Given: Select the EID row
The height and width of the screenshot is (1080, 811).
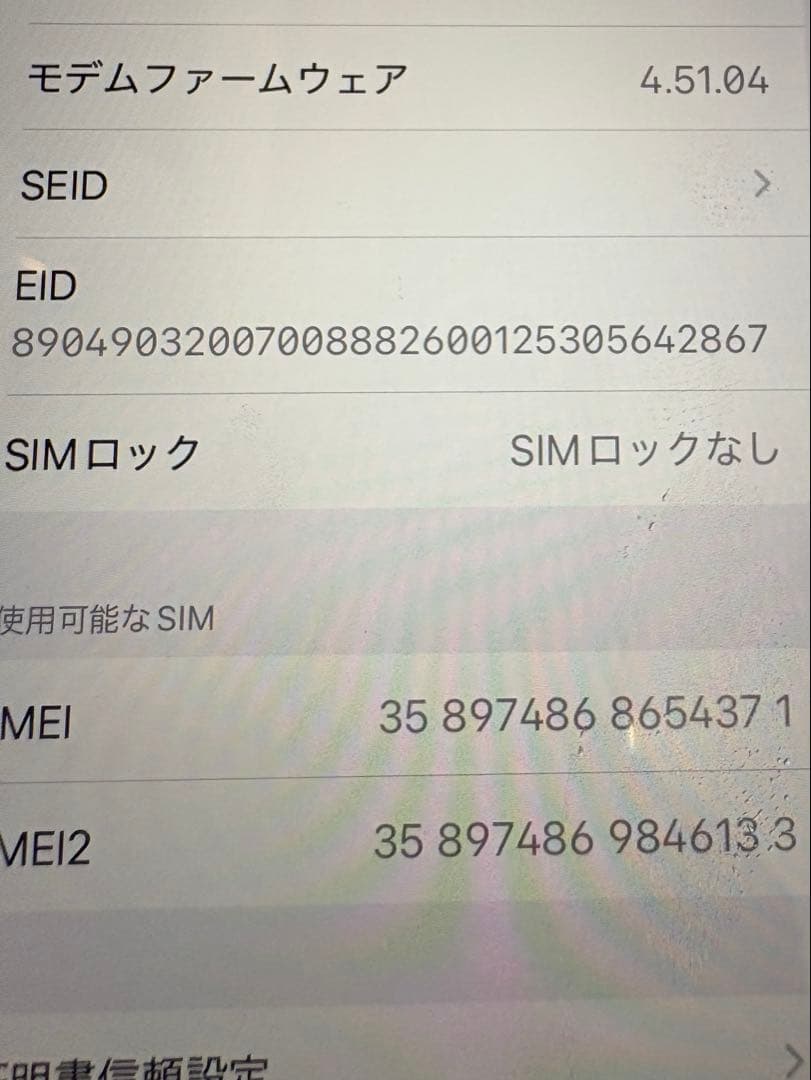Looking at the screenshot, I should [x=400, y=310].
